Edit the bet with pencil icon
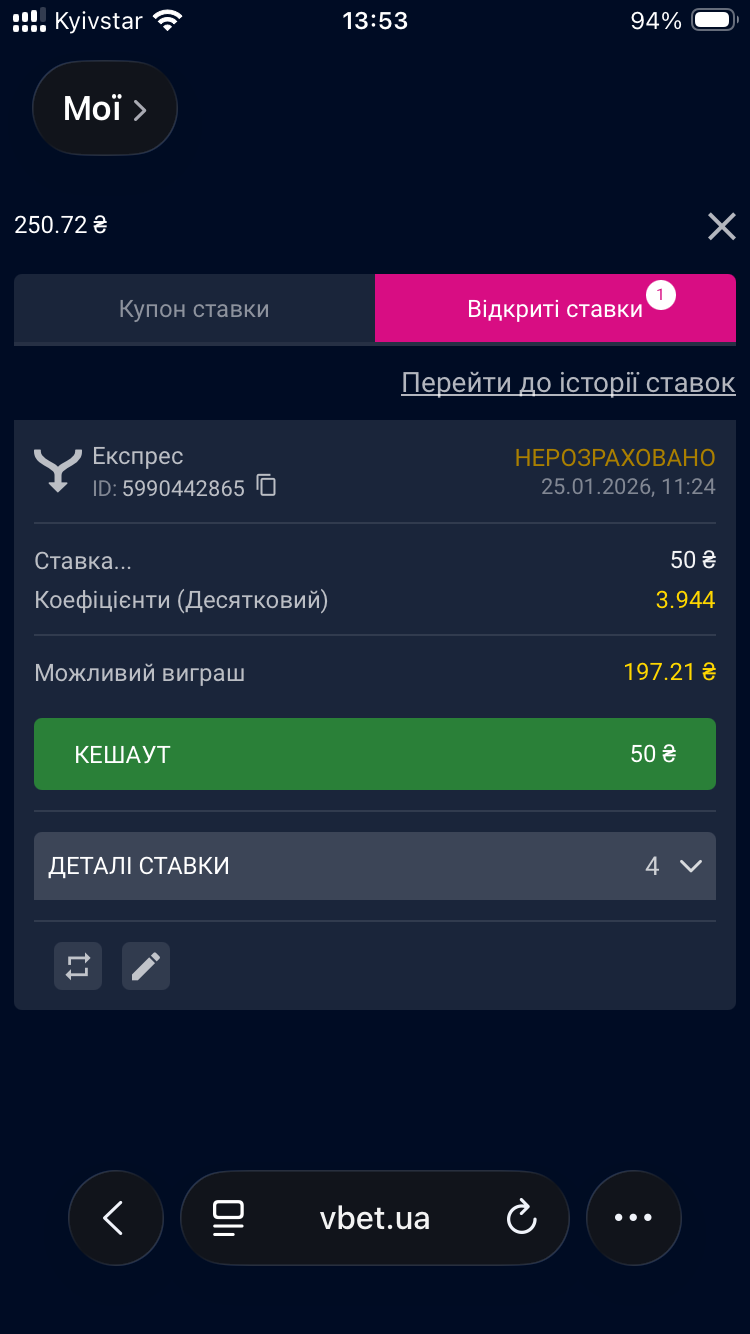 (146, 966)
